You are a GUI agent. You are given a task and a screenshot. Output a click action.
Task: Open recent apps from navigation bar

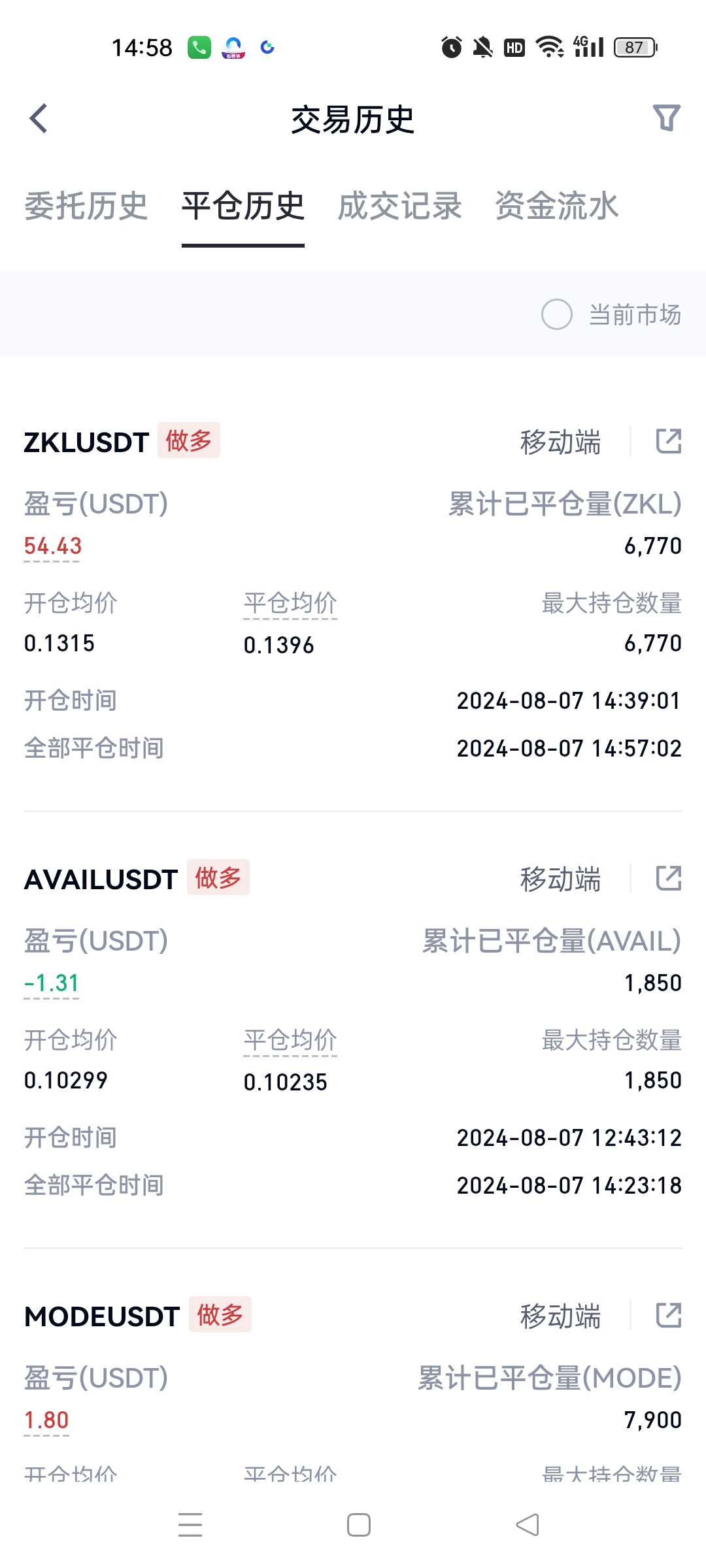click(x=190, y=1525)
